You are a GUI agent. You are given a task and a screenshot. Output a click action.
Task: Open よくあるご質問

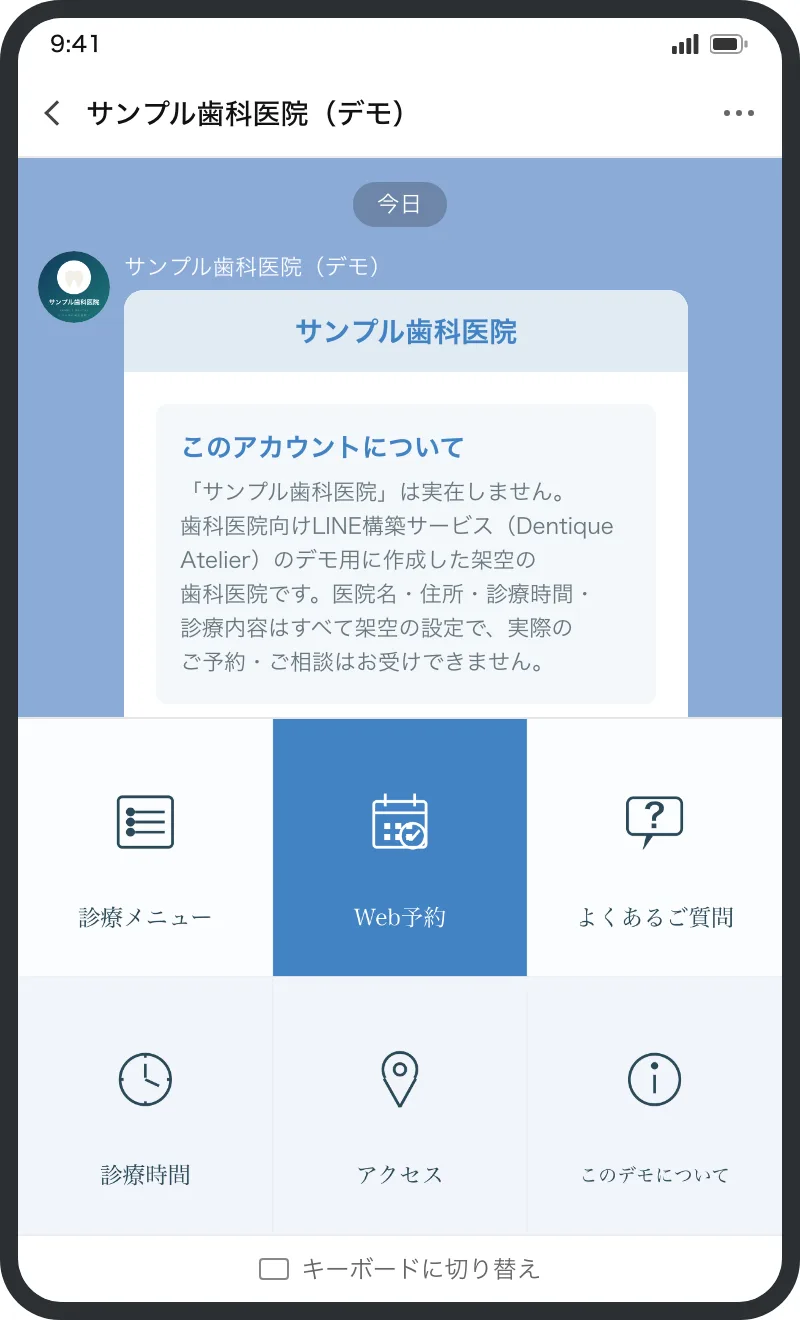655,847
